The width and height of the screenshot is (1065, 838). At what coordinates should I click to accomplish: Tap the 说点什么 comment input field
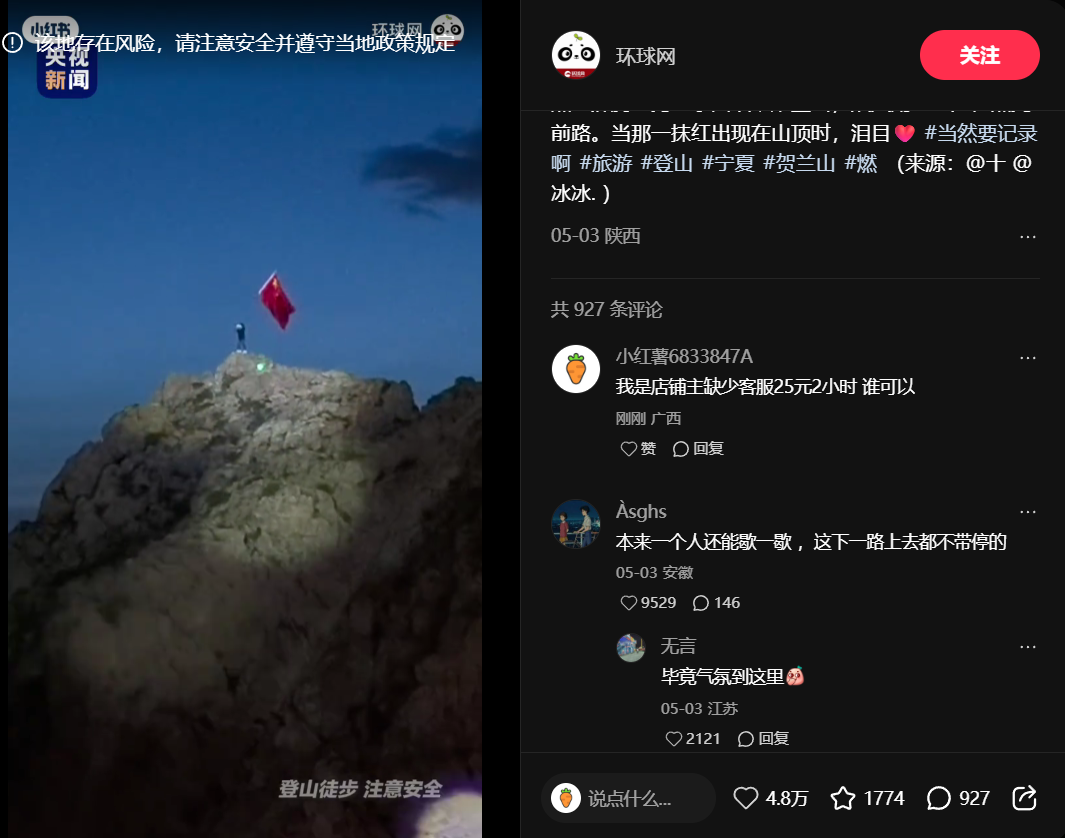[628, 798]
